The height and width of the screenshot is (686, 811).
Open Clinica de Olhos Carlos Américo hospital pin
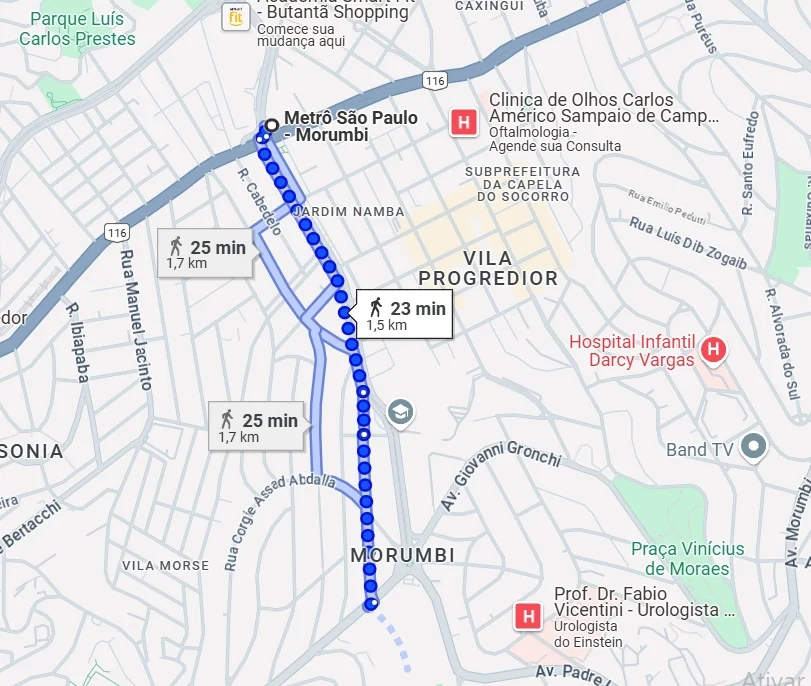click(463, 123)
